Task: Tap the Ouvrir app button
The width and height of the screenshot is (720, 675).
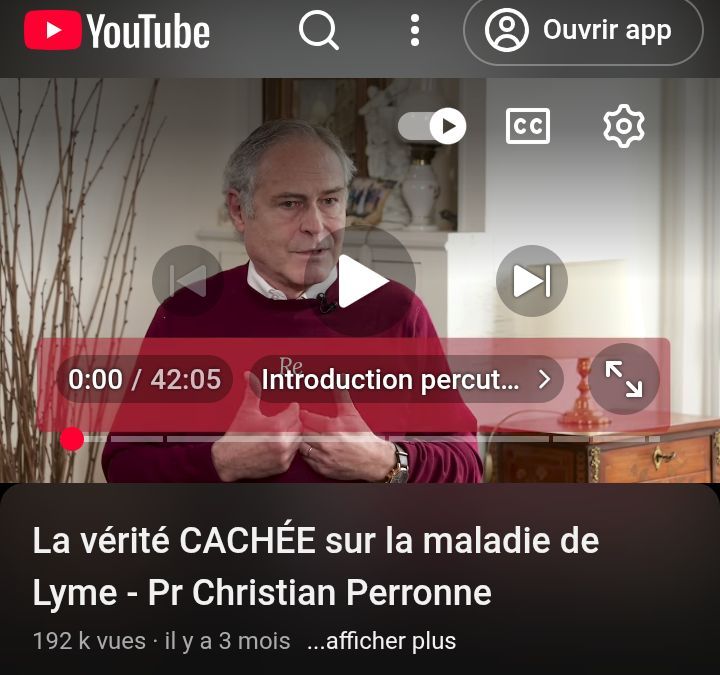Action: pyautogui.click(x=582, y=31)
